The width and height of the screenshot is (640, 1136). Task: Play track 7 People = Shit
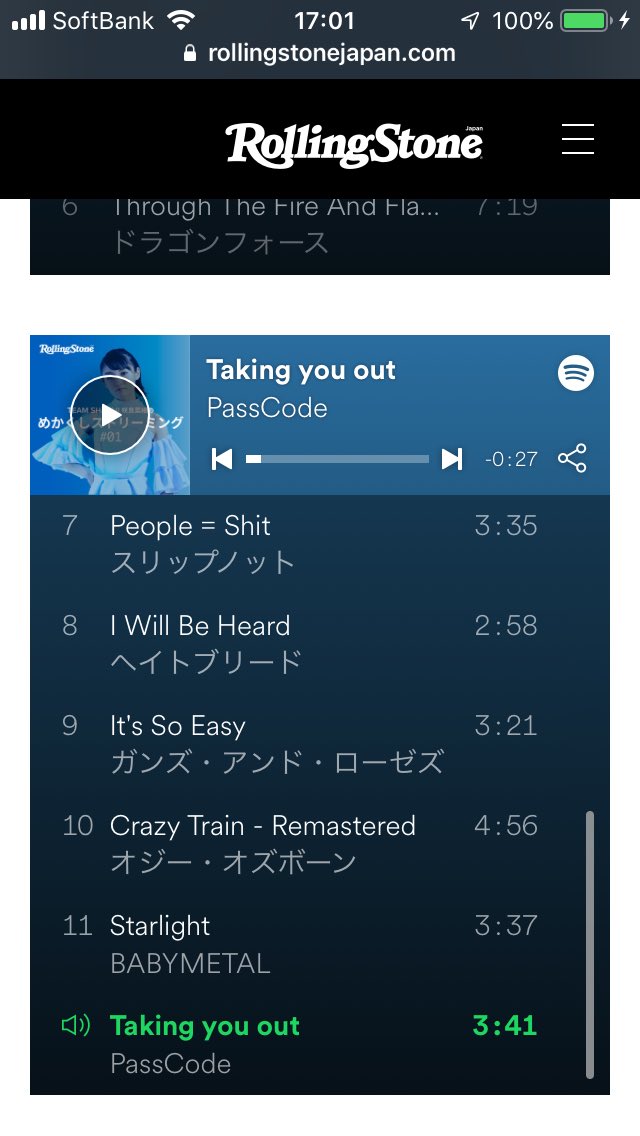[x=300, y=544]
